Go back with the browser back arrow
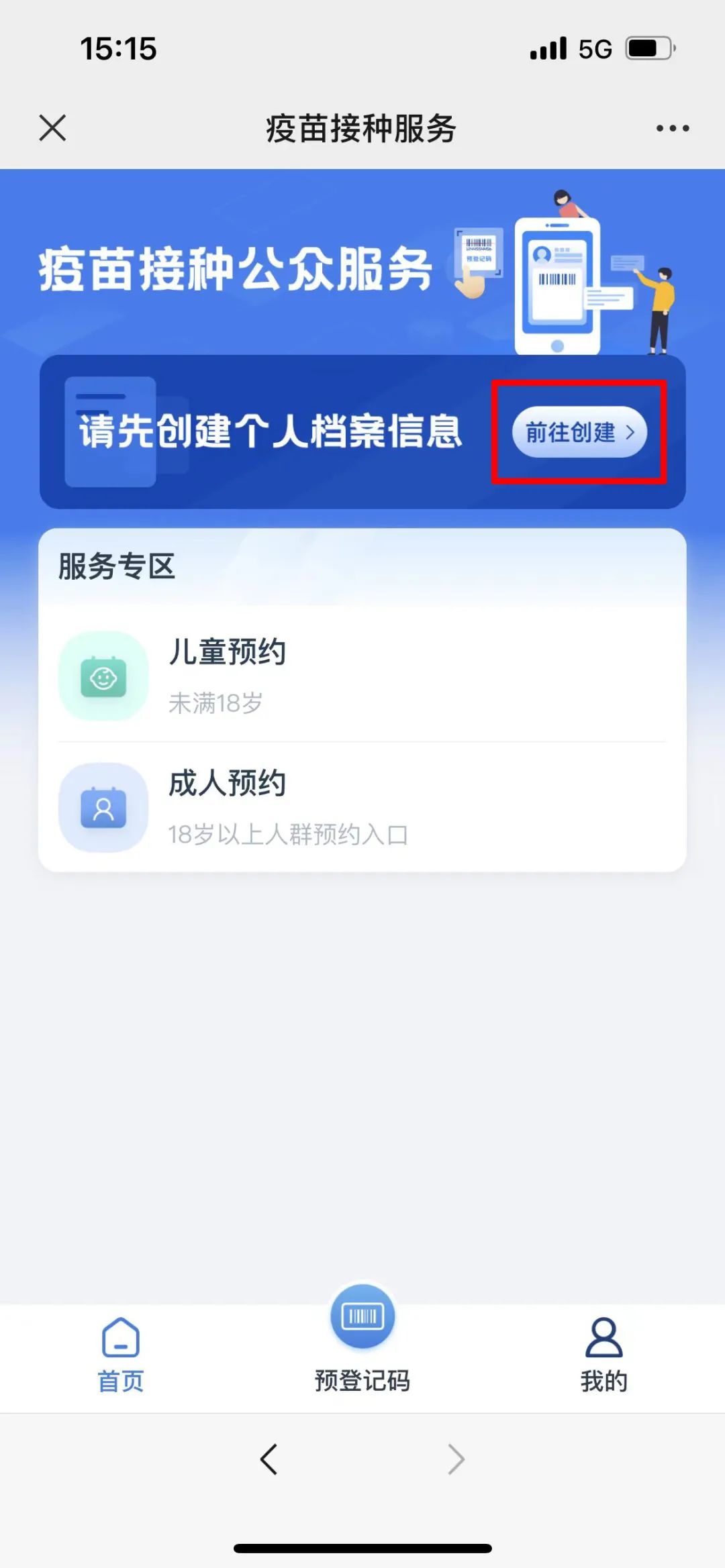725x1568 pixels. (269, 1459)
